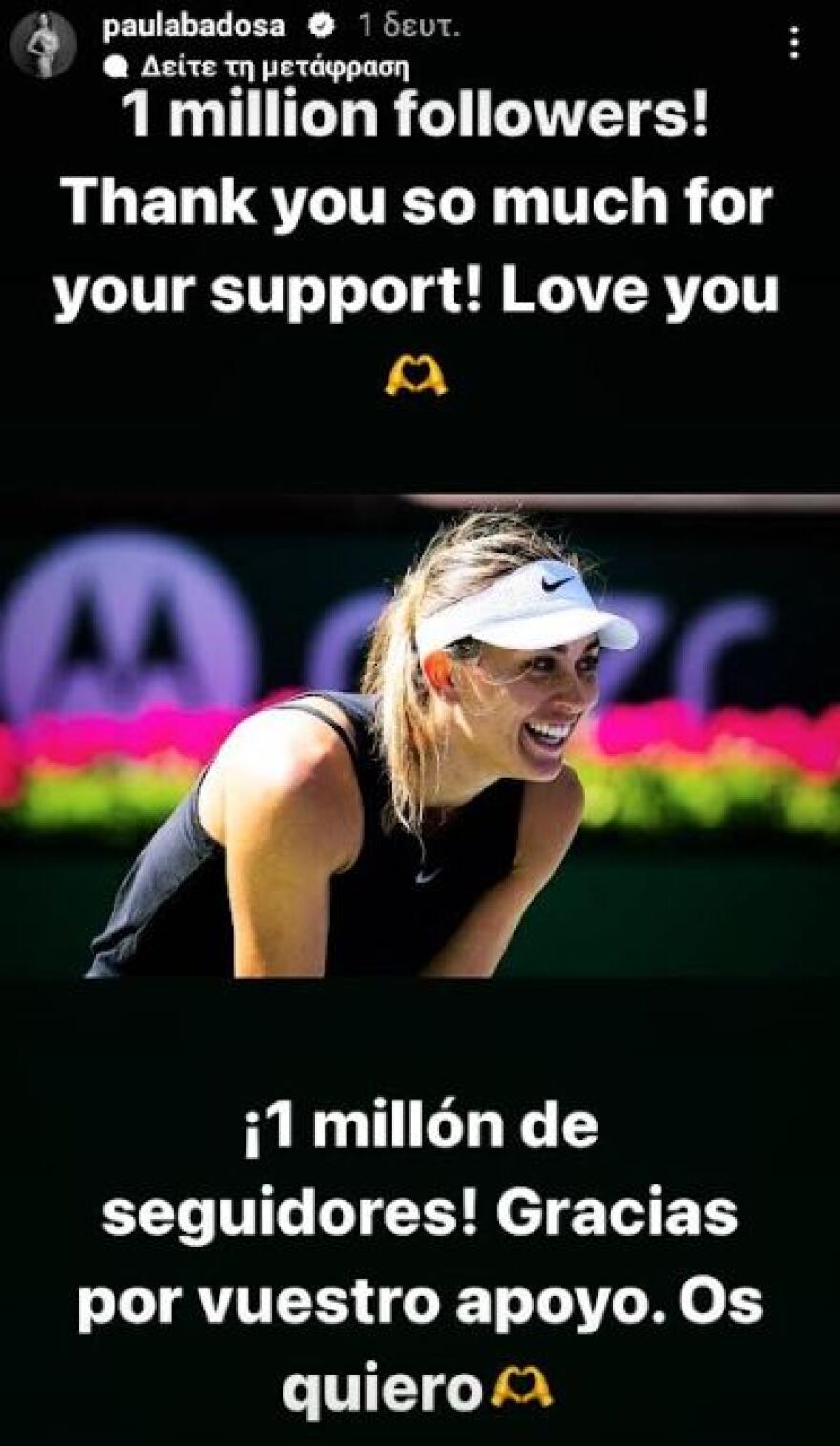Open the paulabadosa username link
Screen dimensions: 840x1446
coord(194,27)
